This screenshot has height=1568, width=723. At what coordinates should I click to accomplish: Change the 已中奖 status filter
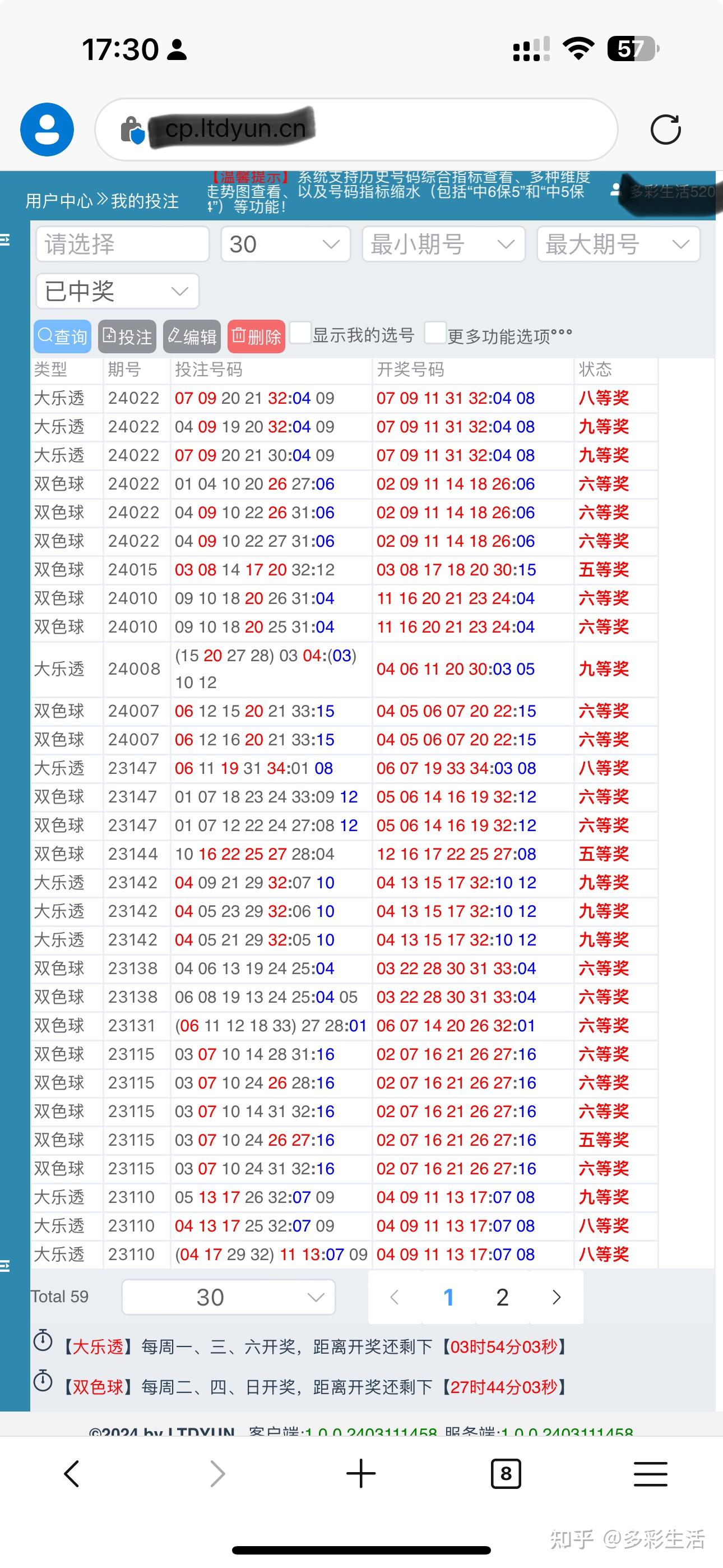click(118, 291)
